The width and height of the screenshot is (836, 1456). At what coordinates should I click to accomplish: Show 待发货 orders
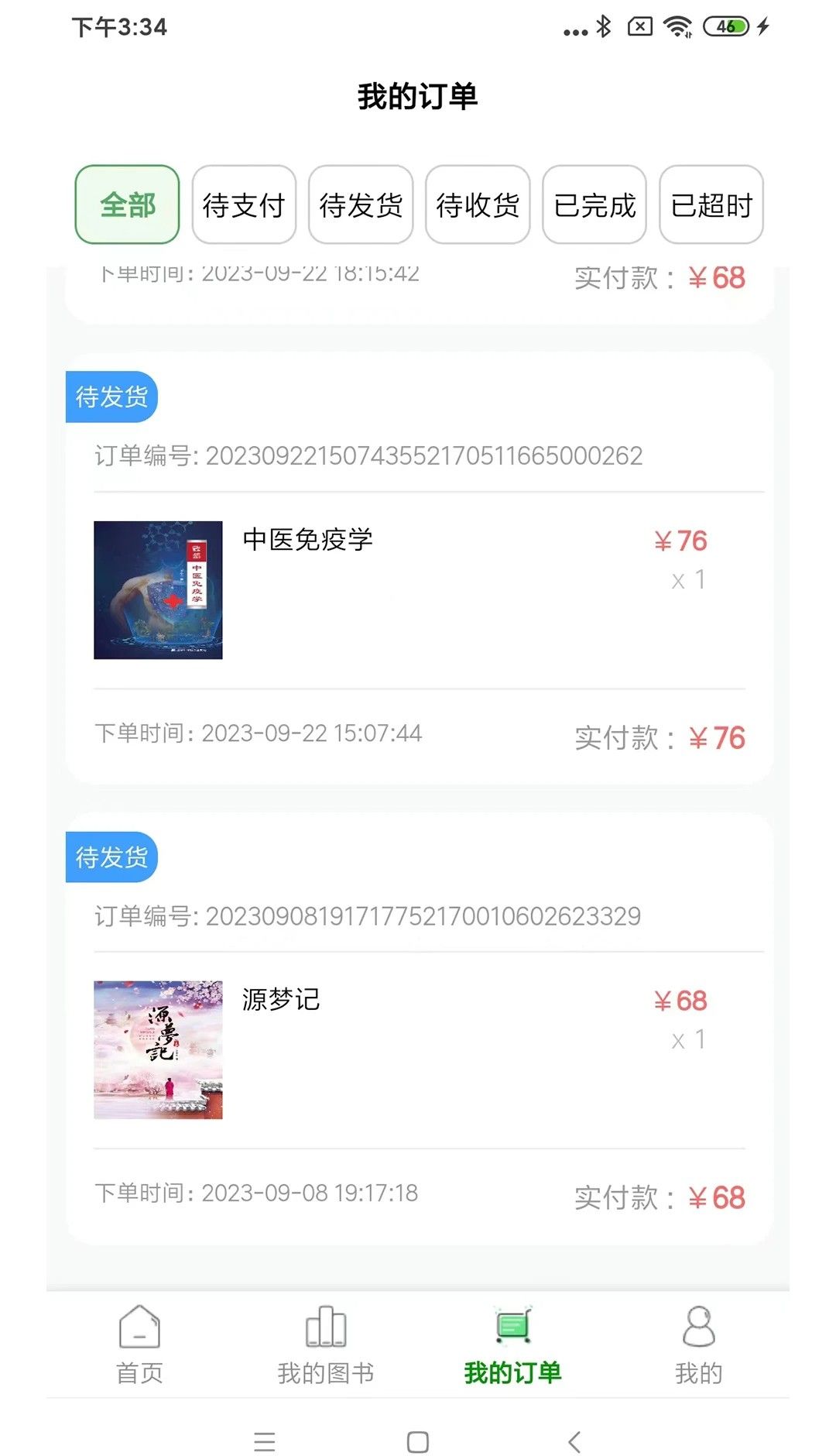coord(361,205)
